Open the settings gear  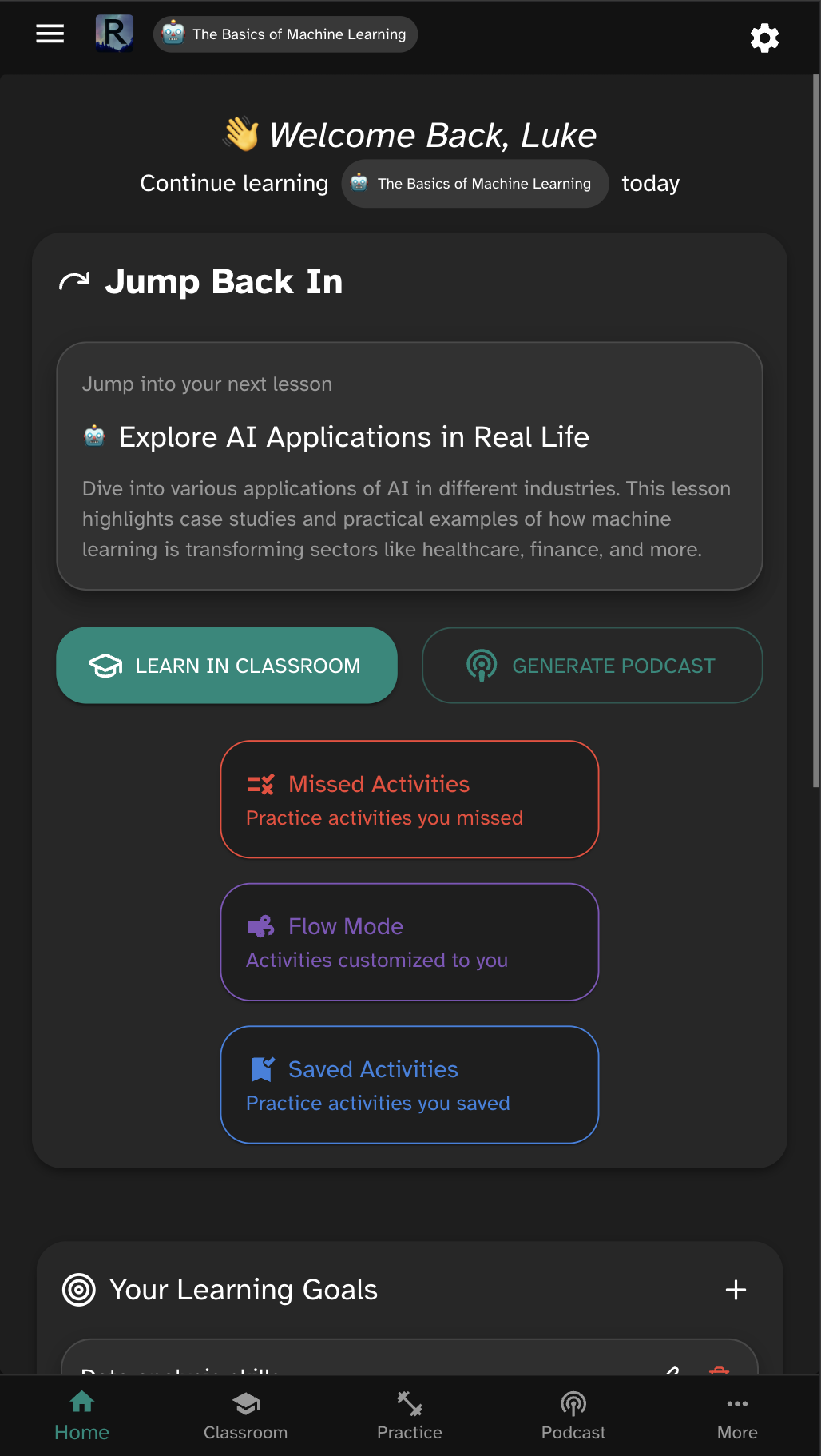764,38
